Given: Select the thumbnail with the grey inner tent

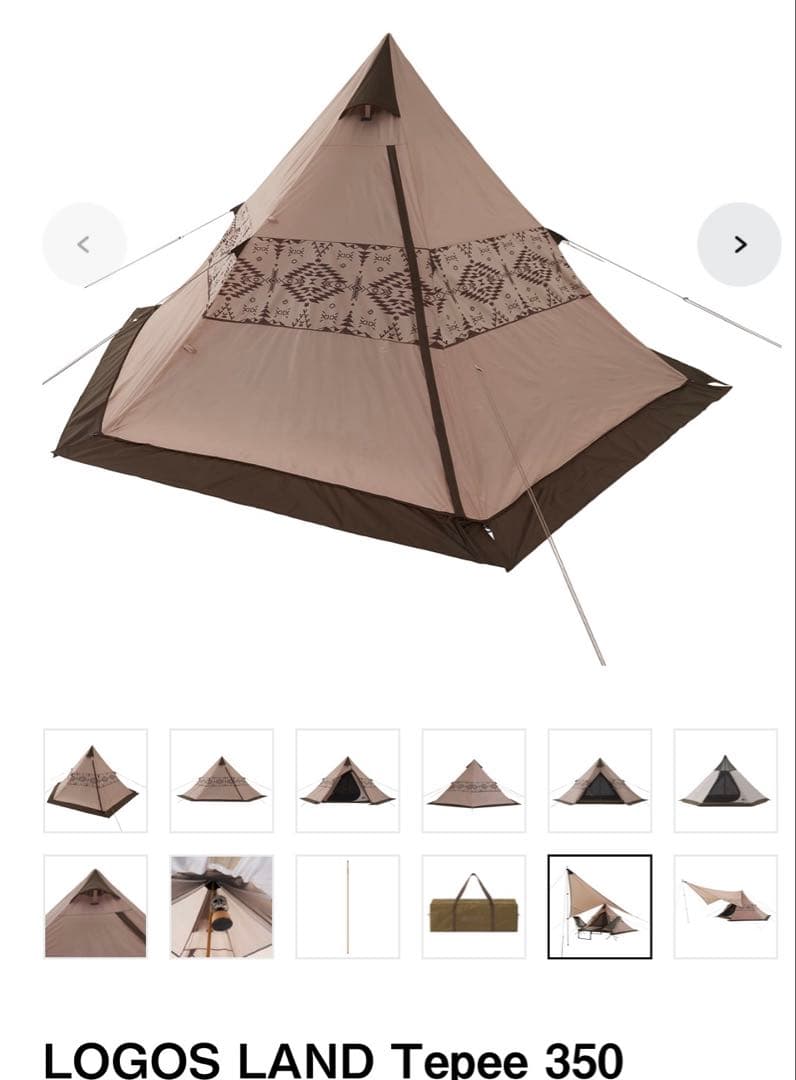Looking at the screenshot, I should [725, 780].
